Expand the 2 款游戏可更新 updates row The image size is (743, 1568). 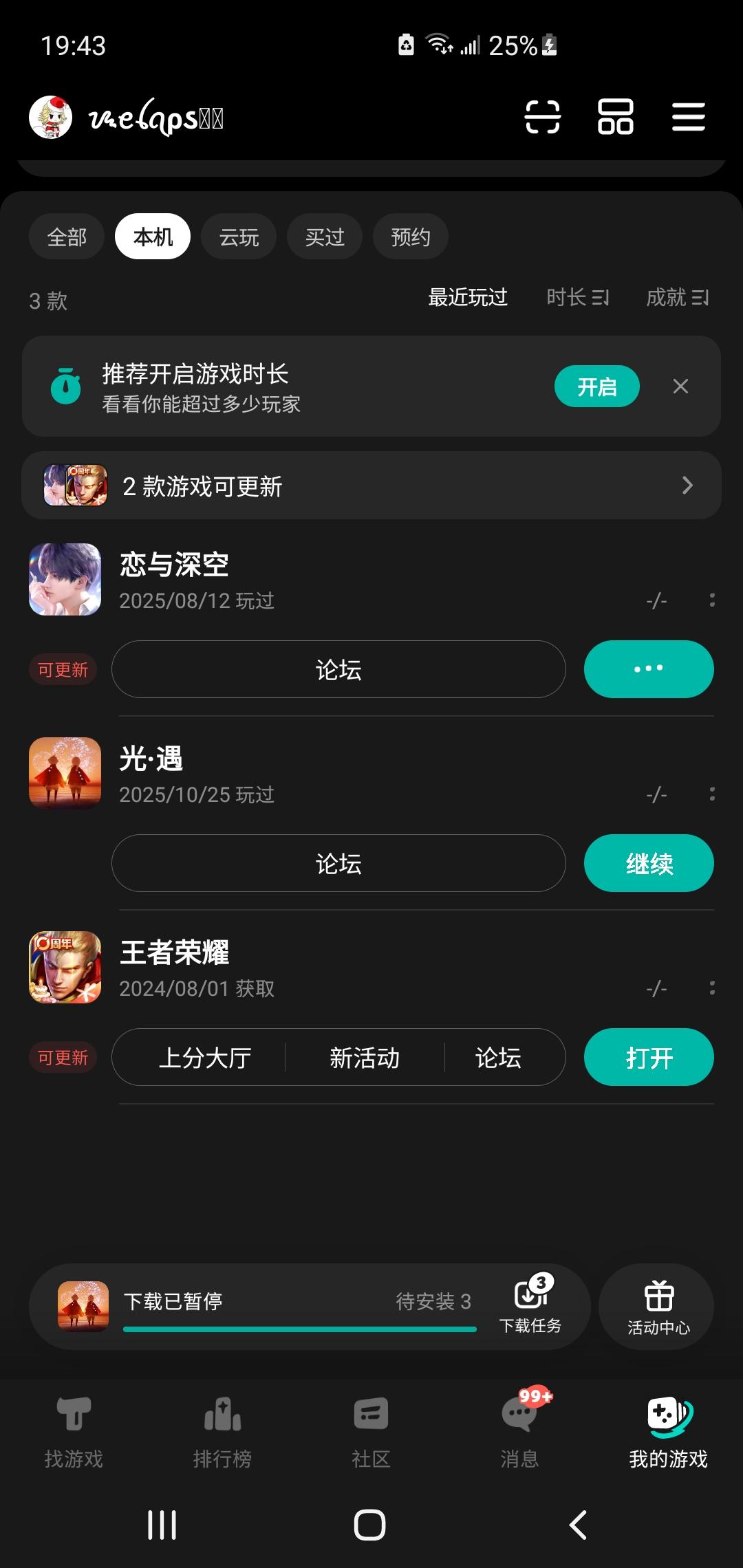[371, 485]
